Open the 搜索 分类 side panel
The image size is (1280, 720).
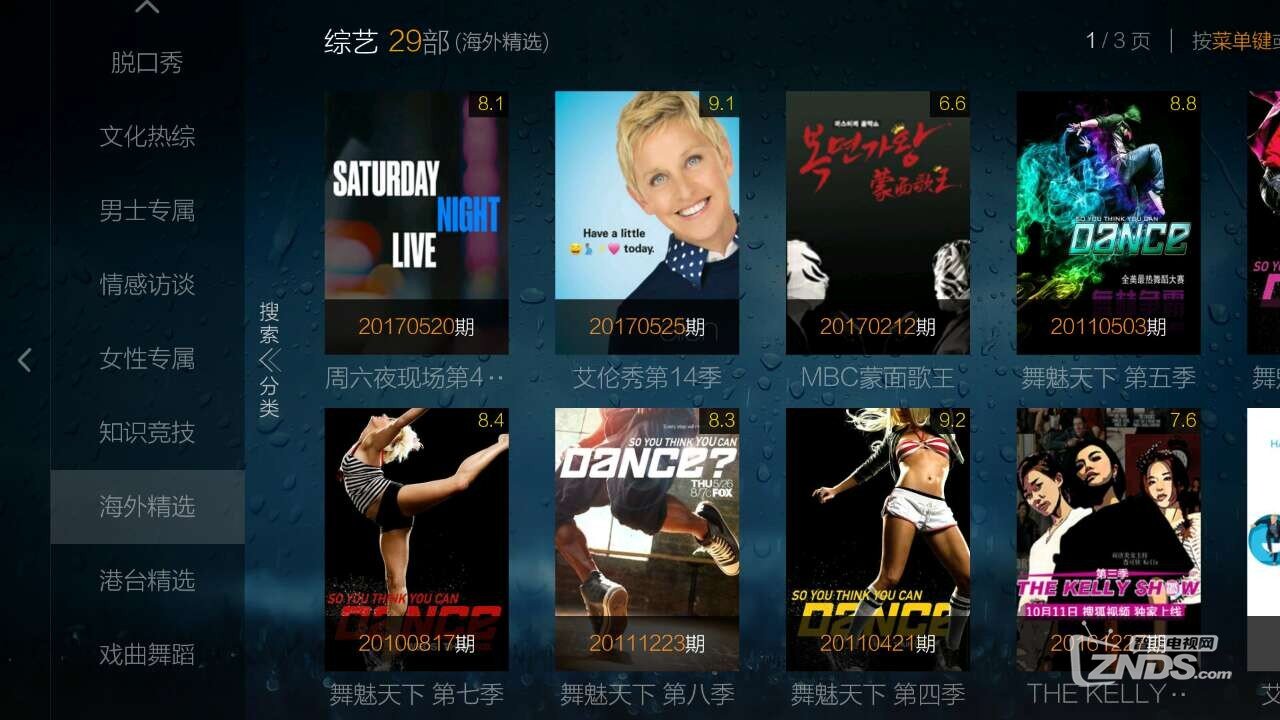(269, 360)
